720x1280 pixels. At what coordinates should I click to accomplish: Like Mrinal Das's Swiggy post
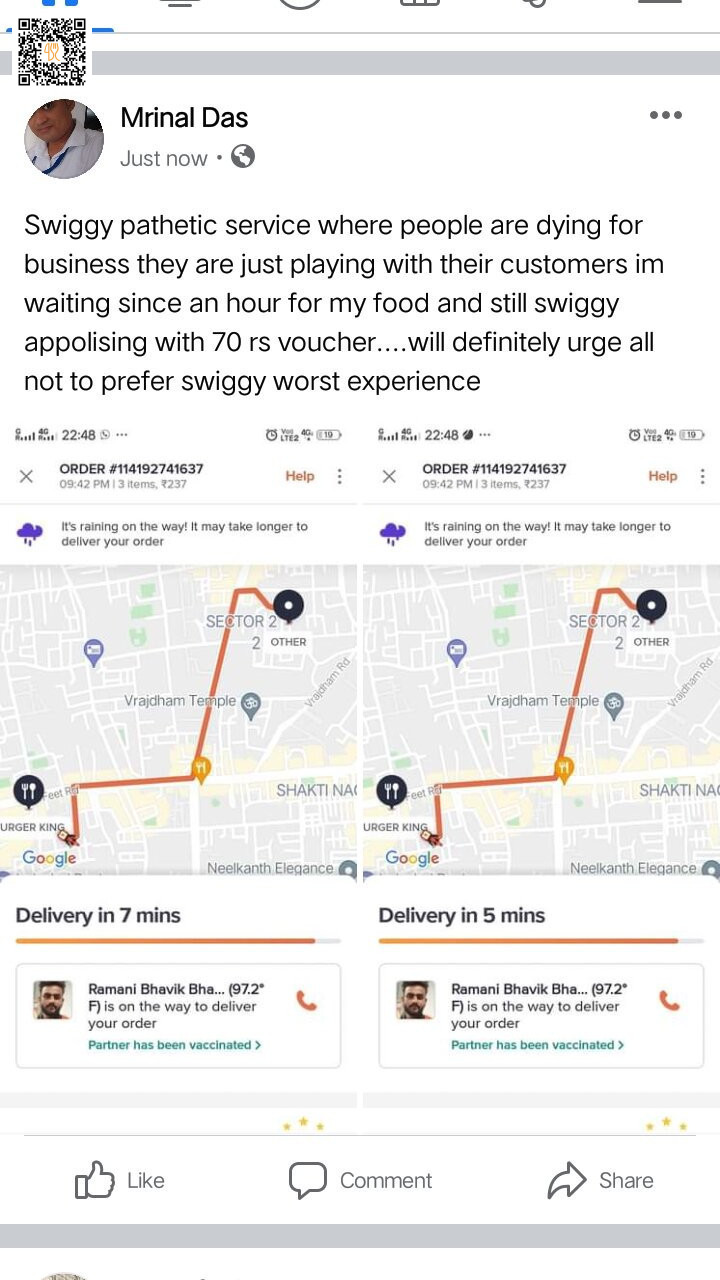pyautogui.click(x=120, y=1180)
